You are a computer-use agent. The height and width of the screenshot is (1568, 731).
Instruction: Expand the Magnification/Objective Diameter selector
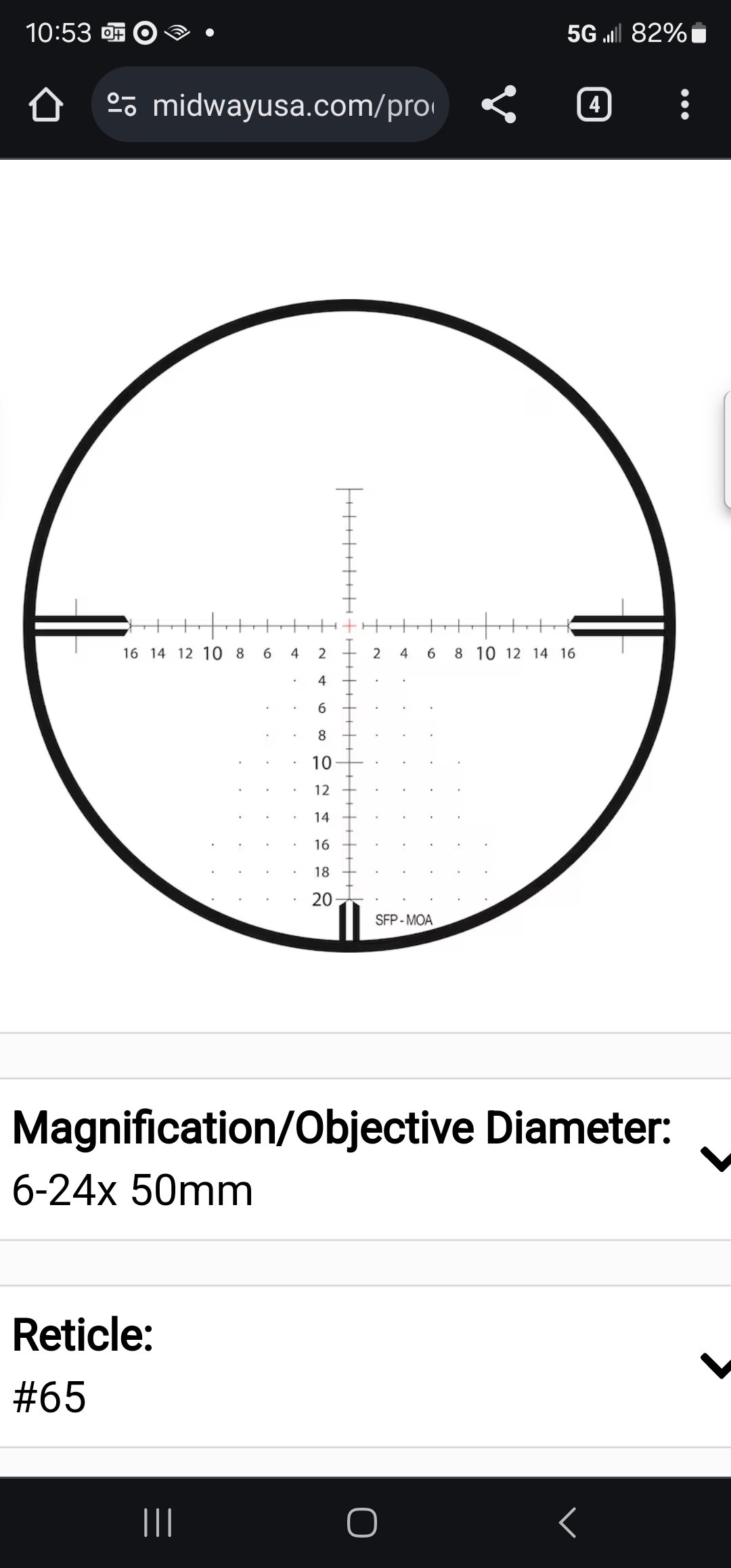pos(365,1160)
